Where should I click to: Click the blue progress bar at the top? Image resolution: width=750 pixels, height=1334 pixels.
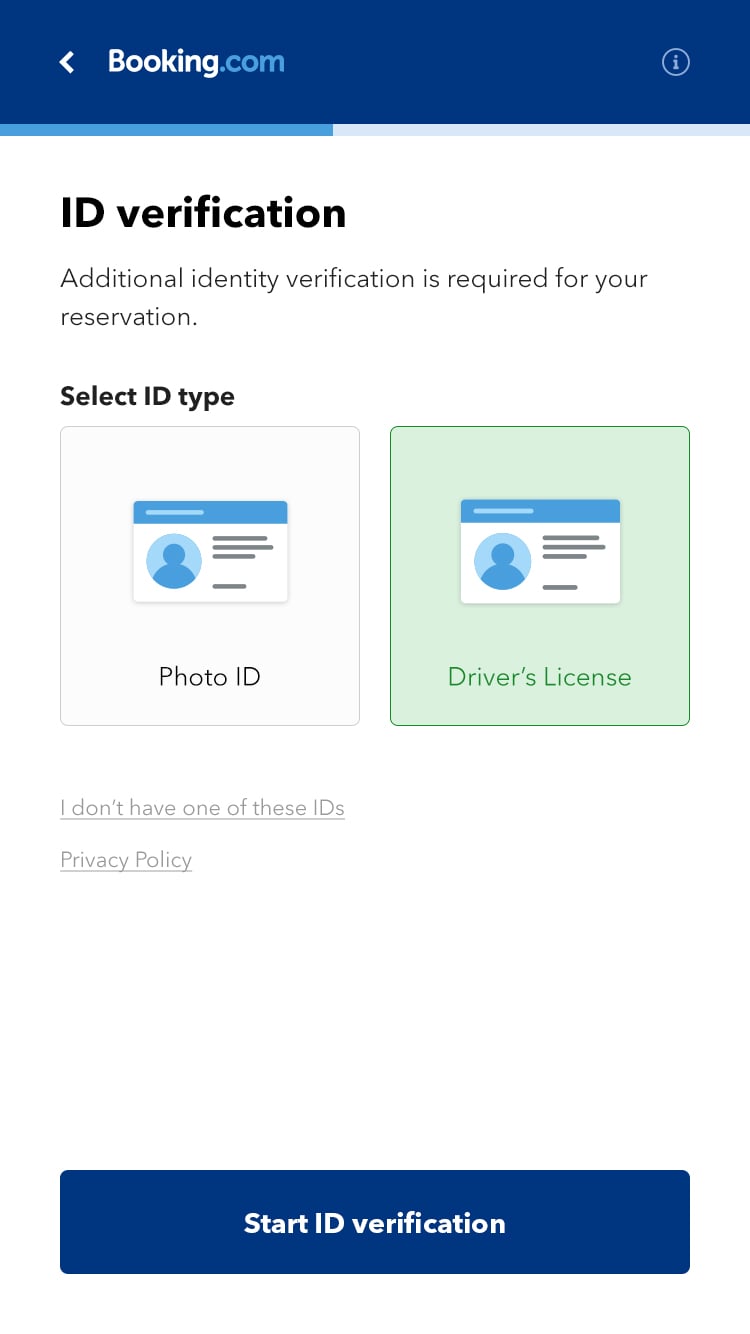pos(167,130)
